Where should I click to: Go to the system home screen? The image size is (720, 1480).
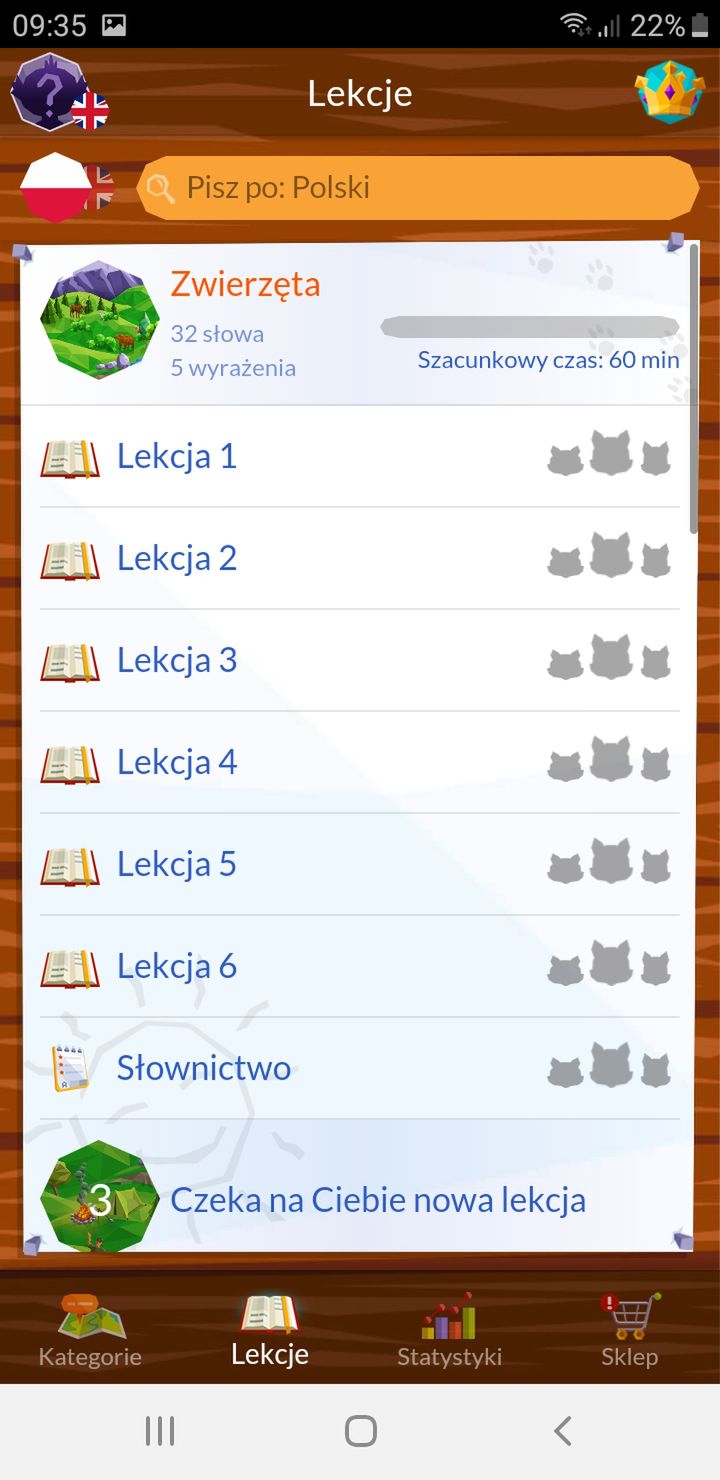tap(360, 1431)
